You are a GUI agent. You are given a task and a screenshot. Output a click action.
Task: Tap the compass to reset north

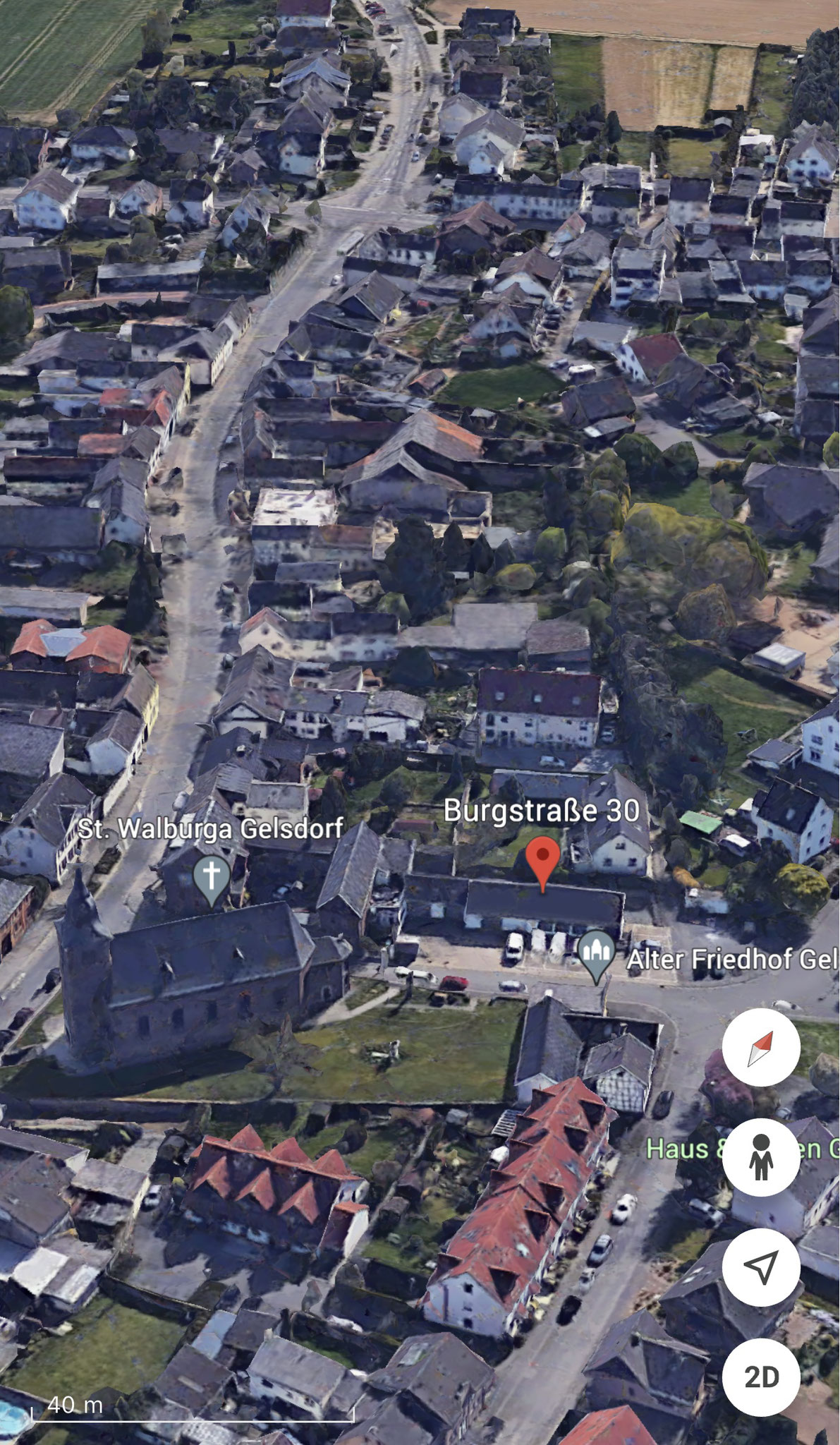tap(760, 1048)
